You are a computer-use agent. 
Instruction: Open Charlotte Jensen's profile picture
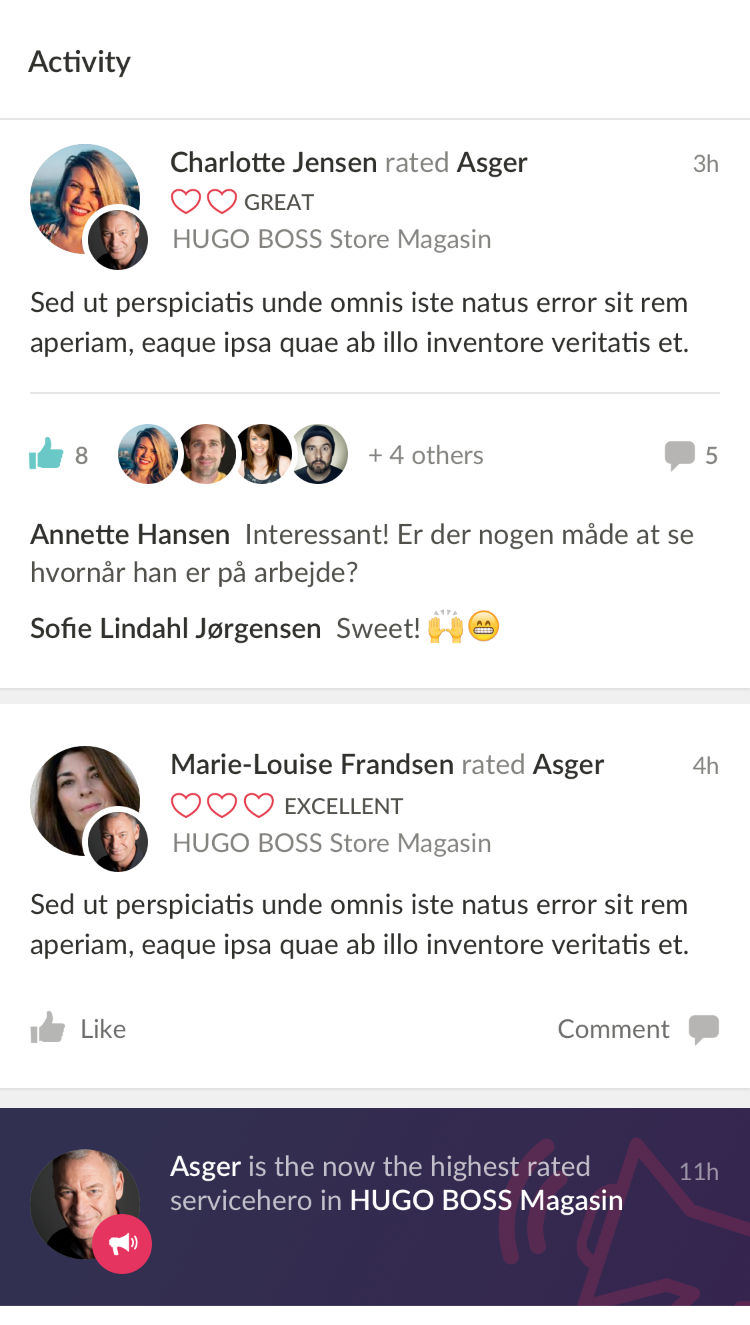[x=85, y=198]
